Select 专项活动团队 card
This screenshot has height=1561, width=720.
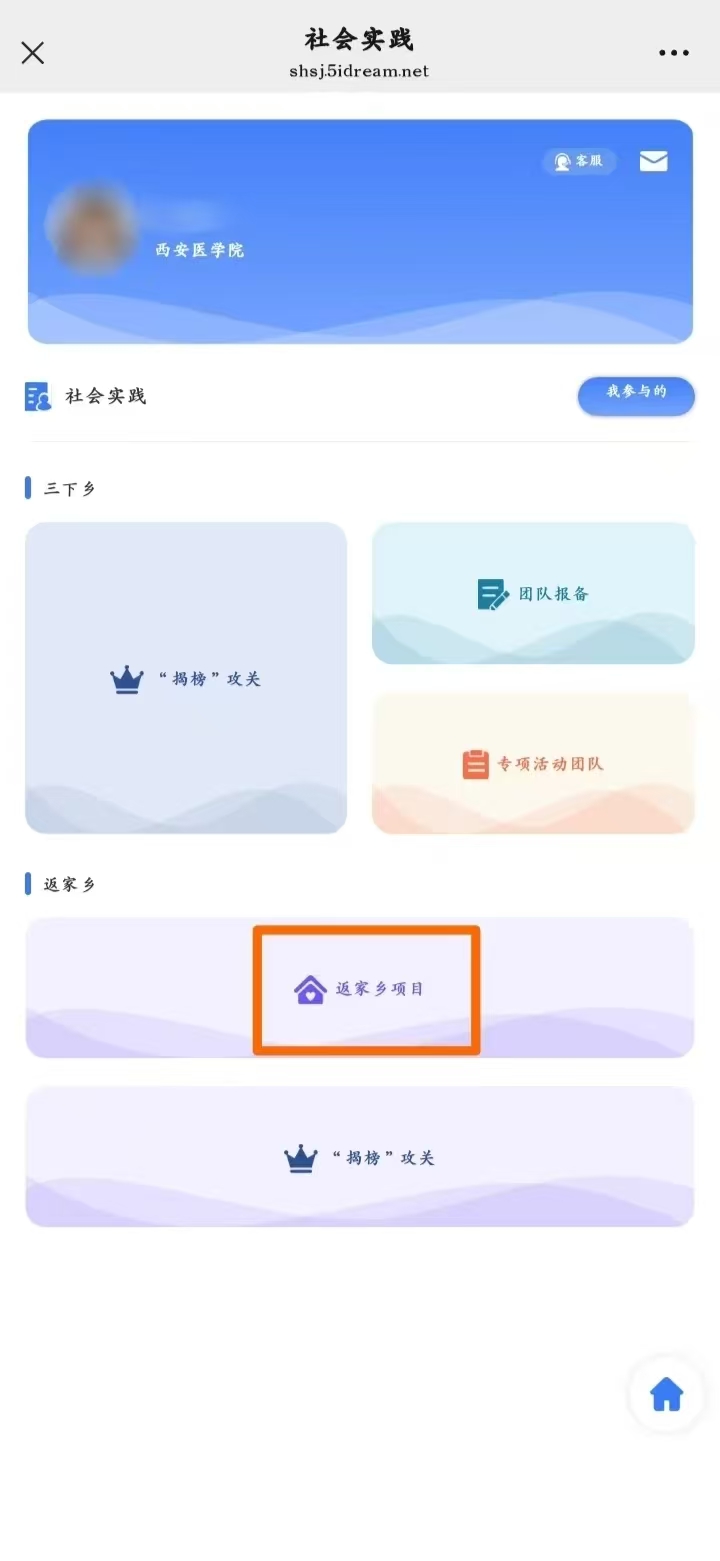533,764
